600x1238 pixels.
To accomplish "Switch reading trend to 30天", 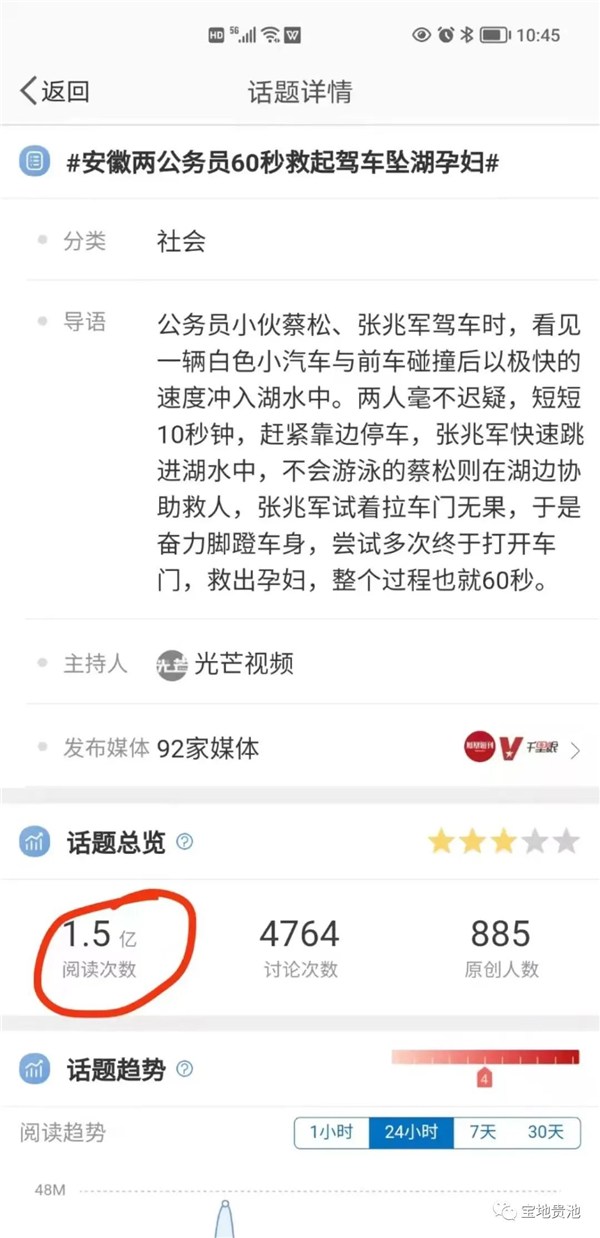I will [x=546, y=1133].
